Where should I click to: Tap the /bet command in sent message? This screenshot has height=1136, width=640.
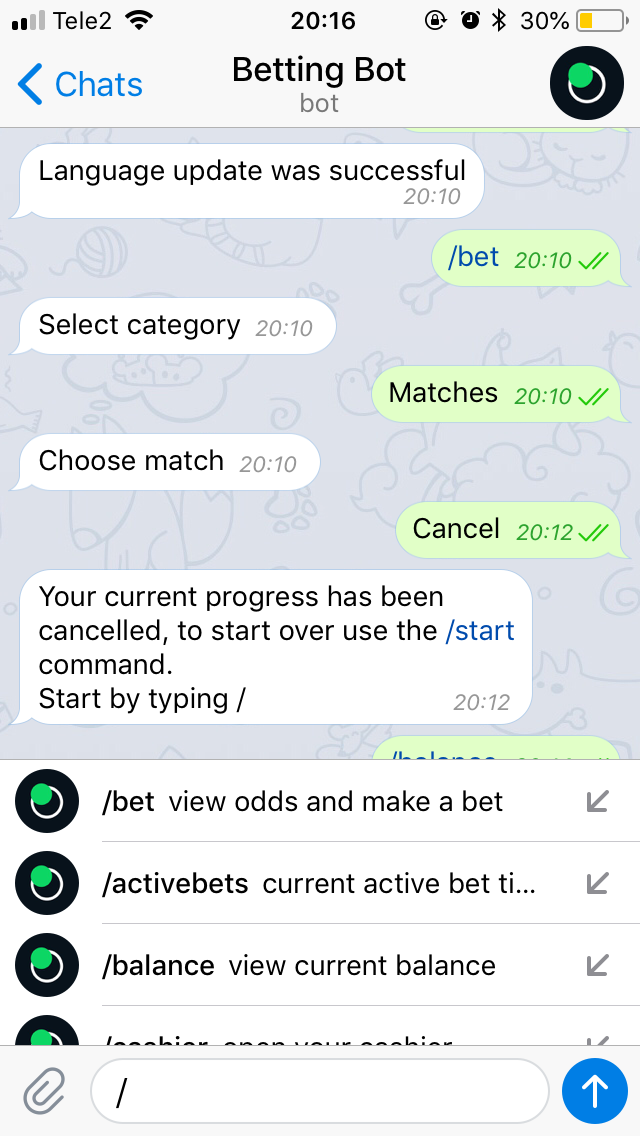pyautogui.click(x=474, y=257)
